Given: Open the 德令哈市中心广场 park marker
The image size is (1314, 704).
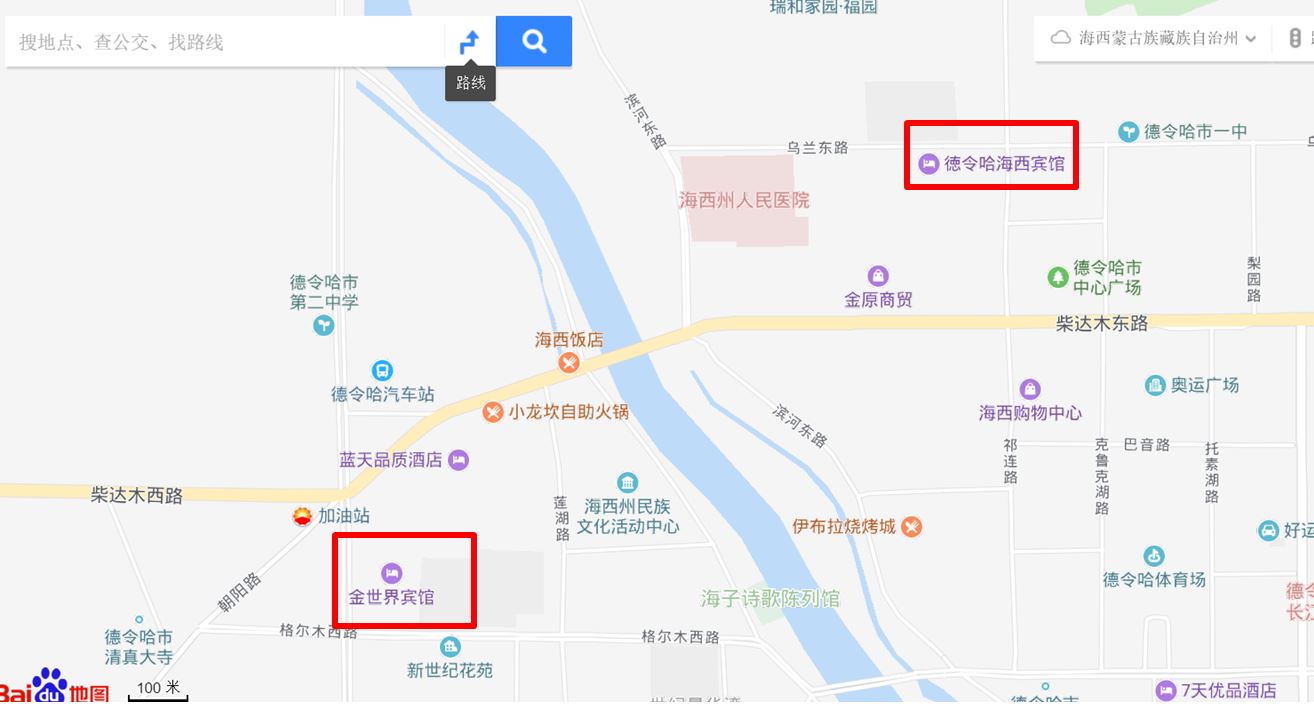Looking at the screenshot, I should 1058,277.
